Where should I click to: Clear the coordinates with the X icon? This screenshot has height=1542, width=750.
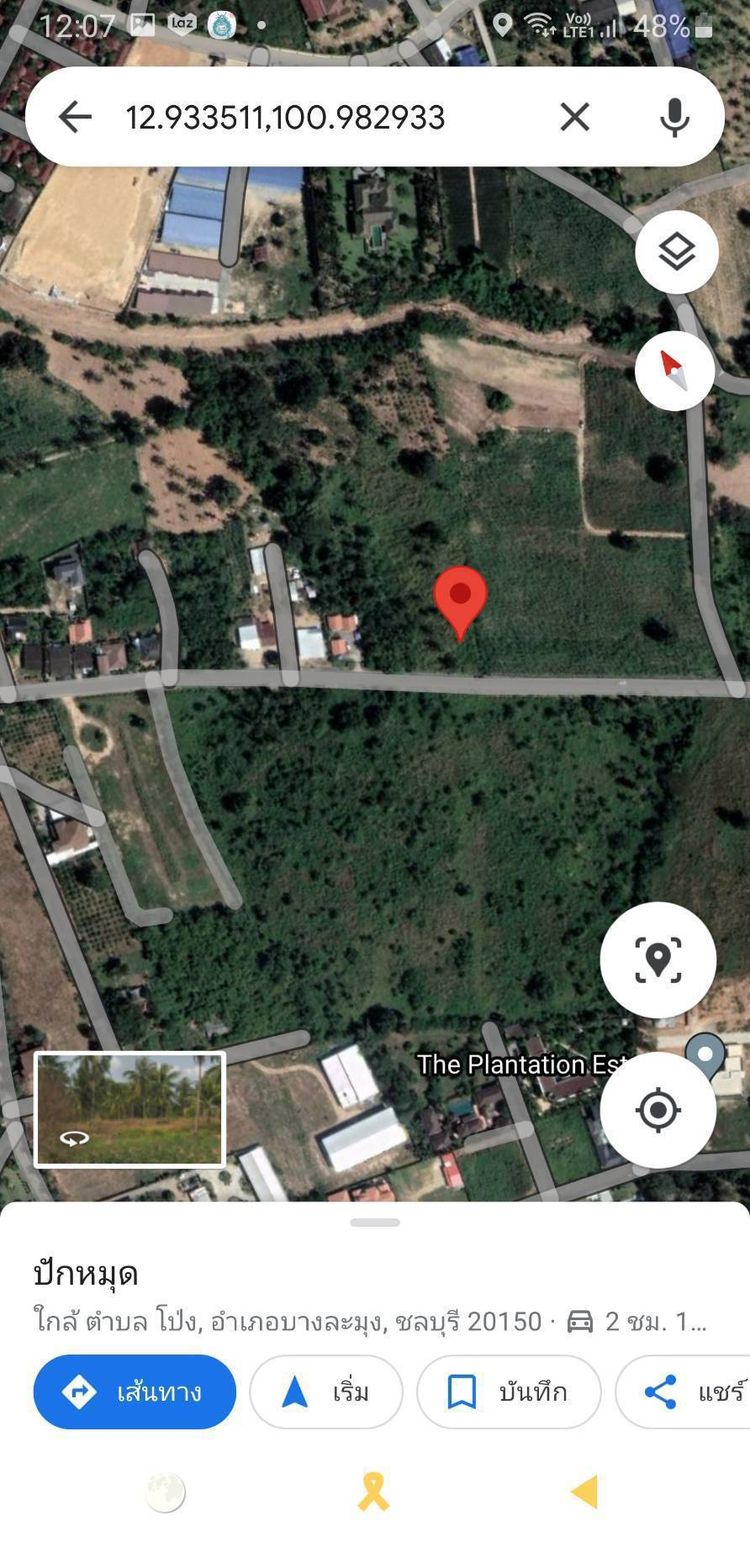pos(575,117)
